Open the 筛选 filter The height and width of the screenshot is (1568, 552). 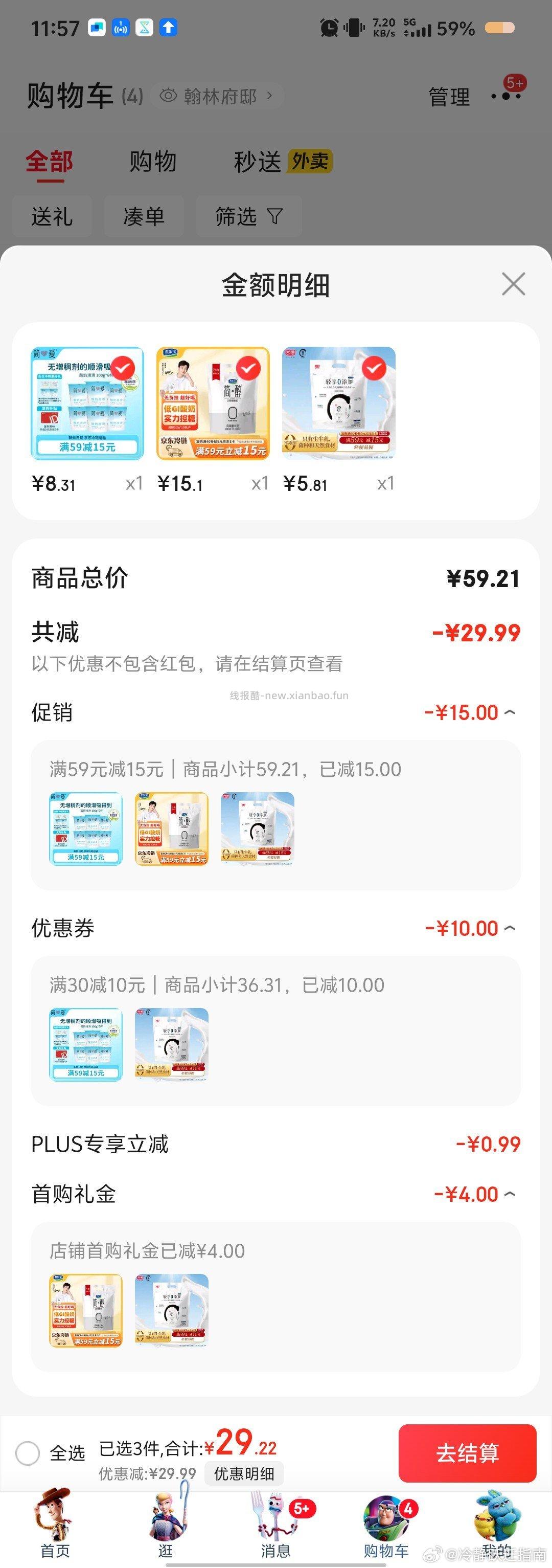click(248, 216)
